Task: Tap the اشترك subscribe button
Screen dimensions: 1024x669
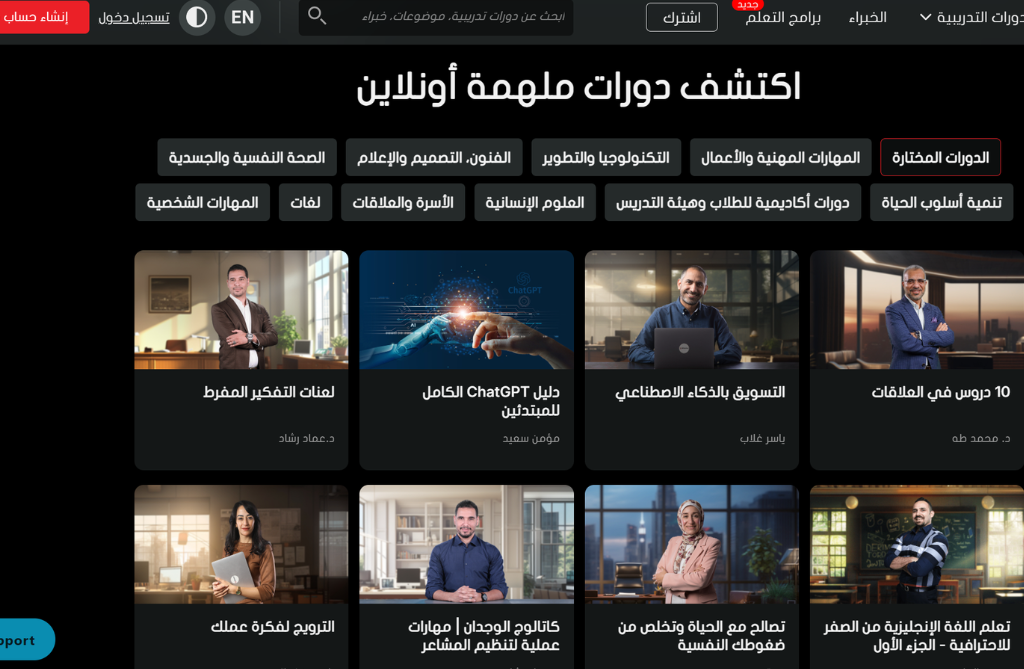Action: (681, 17)
